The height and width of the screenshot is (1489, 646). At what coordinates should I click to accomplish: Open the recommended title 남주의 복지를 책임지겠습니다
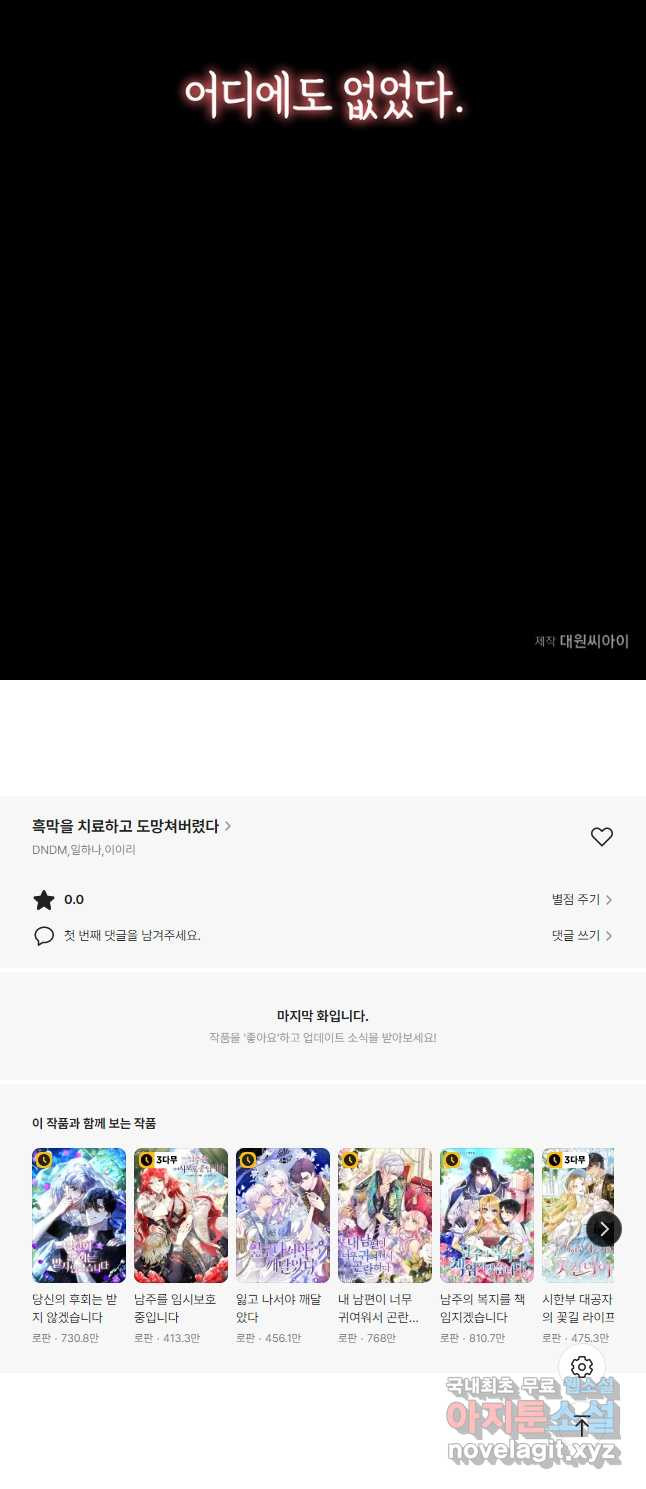tap(487, 1215)
